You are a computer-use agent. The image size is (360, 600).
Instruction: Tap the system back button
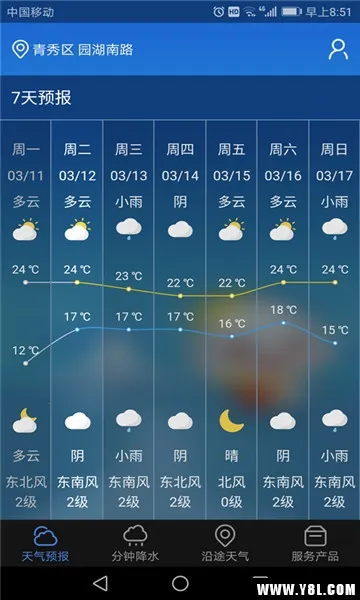100,584
